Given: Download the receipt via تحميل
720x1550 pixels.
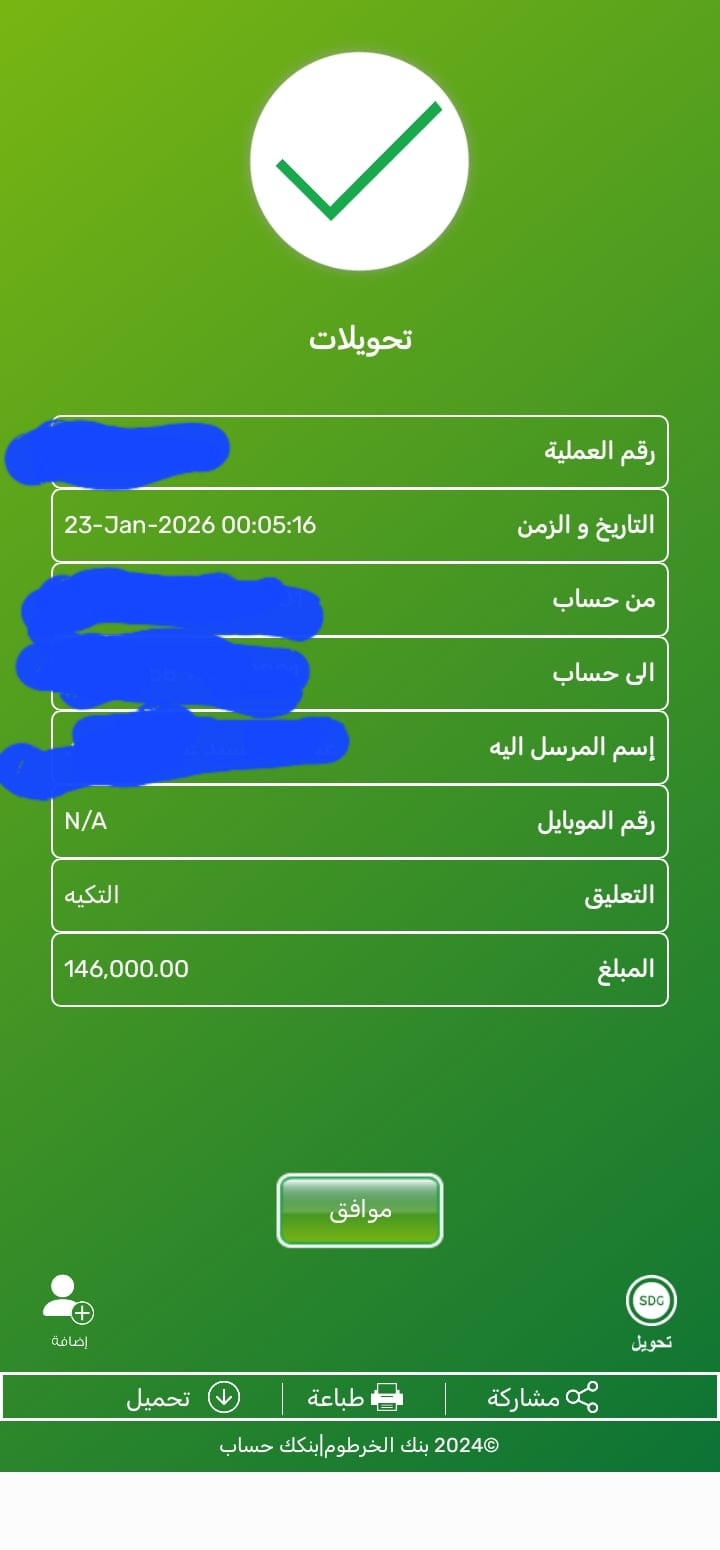Looking at the screenshot, I should point(183,1397).
